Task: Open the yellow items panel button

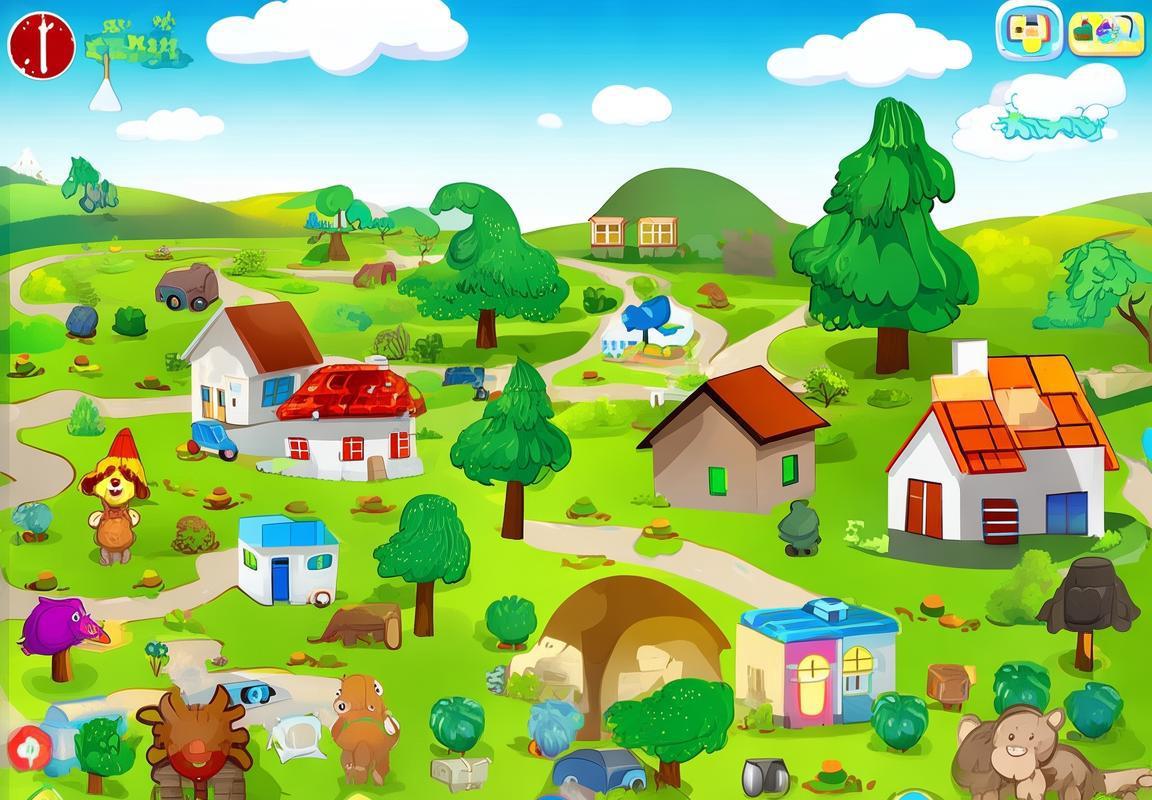Action: click(1105, 33)
